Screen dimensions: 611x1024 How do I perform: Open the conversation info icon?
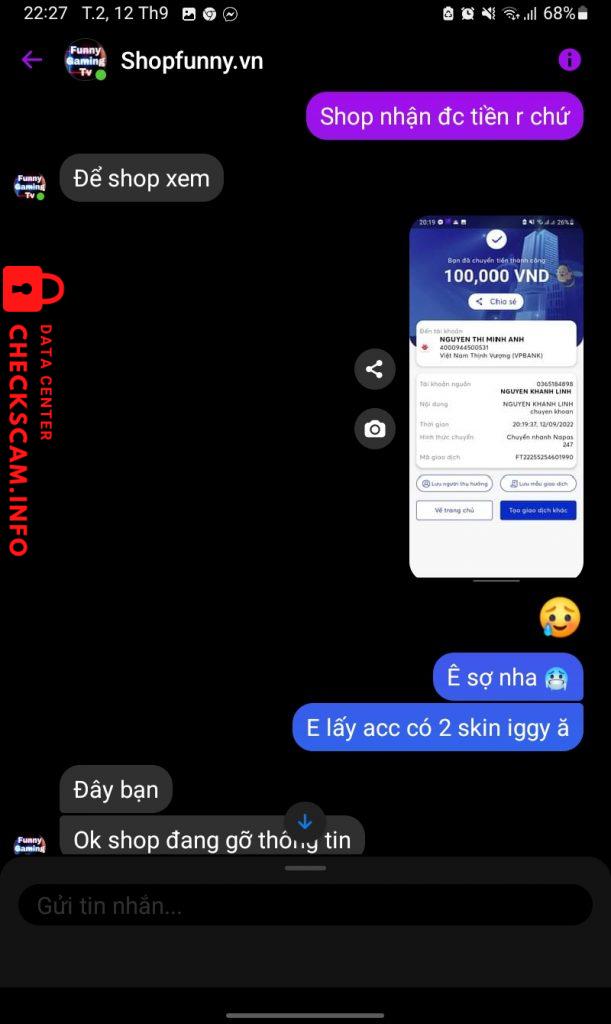tap(569, 60)
